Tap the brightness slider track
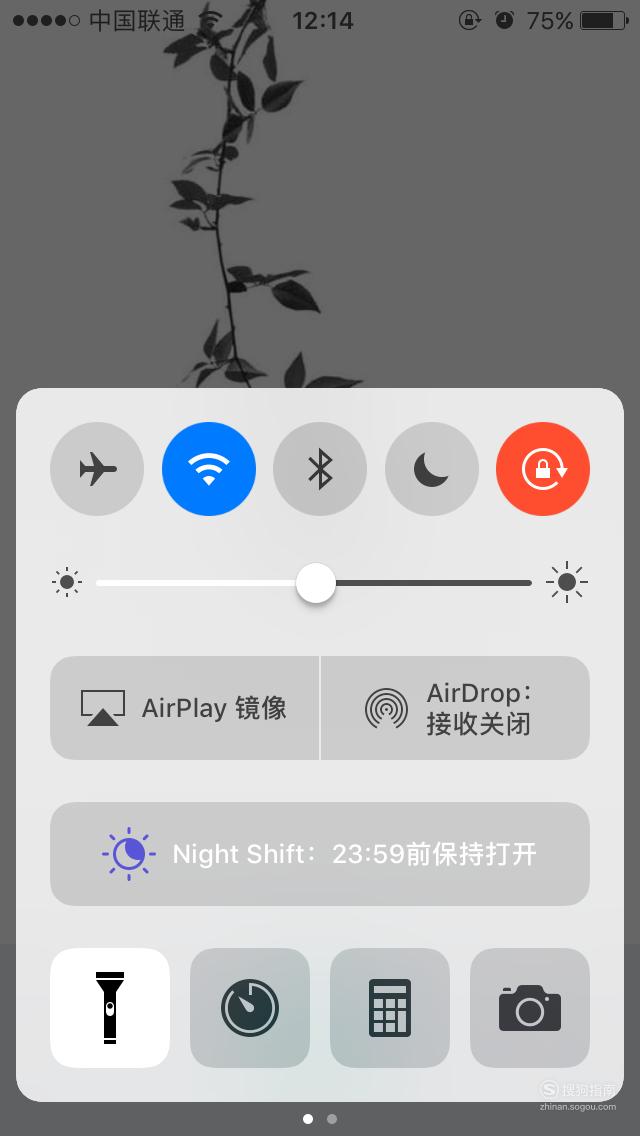640x1136 pixels. (x=314, y=582)
